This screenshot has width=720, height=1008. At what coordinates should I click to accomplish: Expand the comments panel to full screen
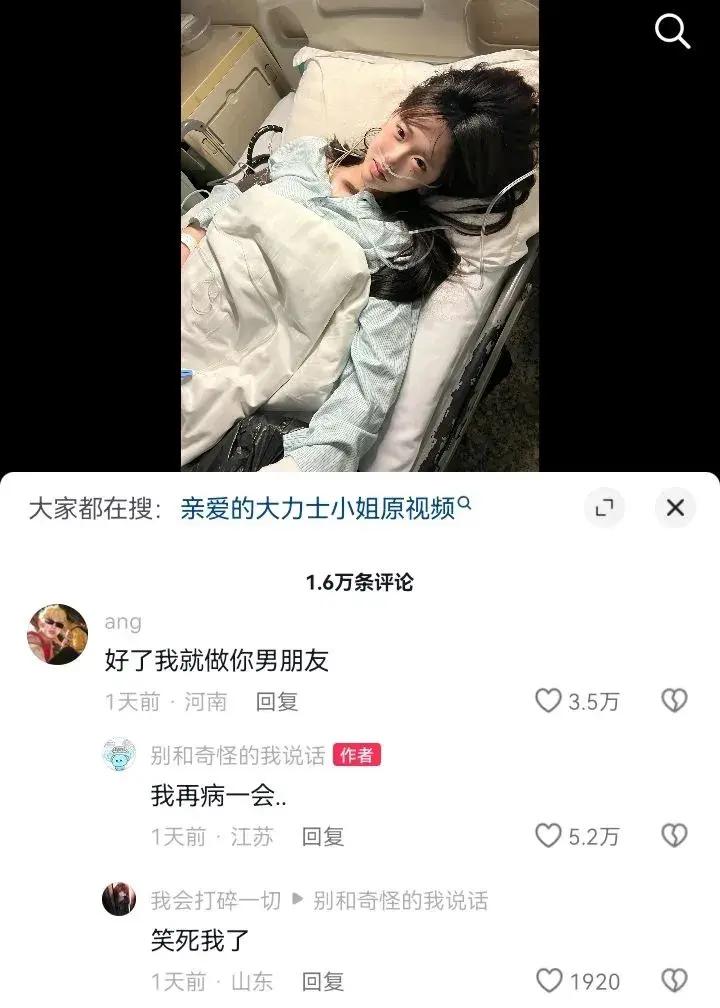(603, 508)
